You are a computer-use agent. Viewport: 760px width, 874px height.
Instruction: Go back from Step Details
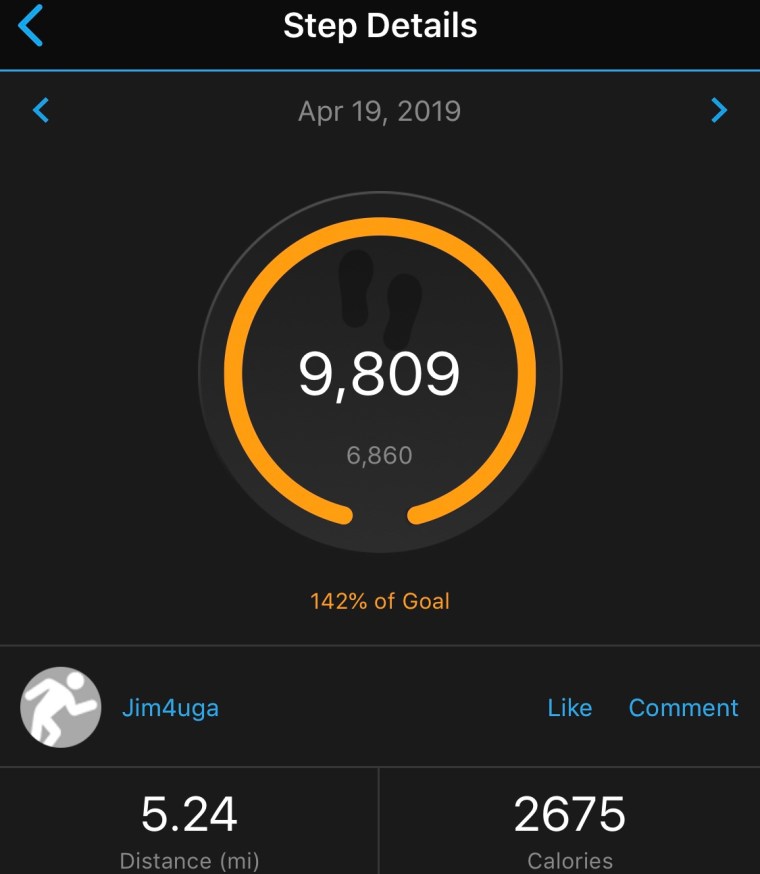[x=32, y=26]
